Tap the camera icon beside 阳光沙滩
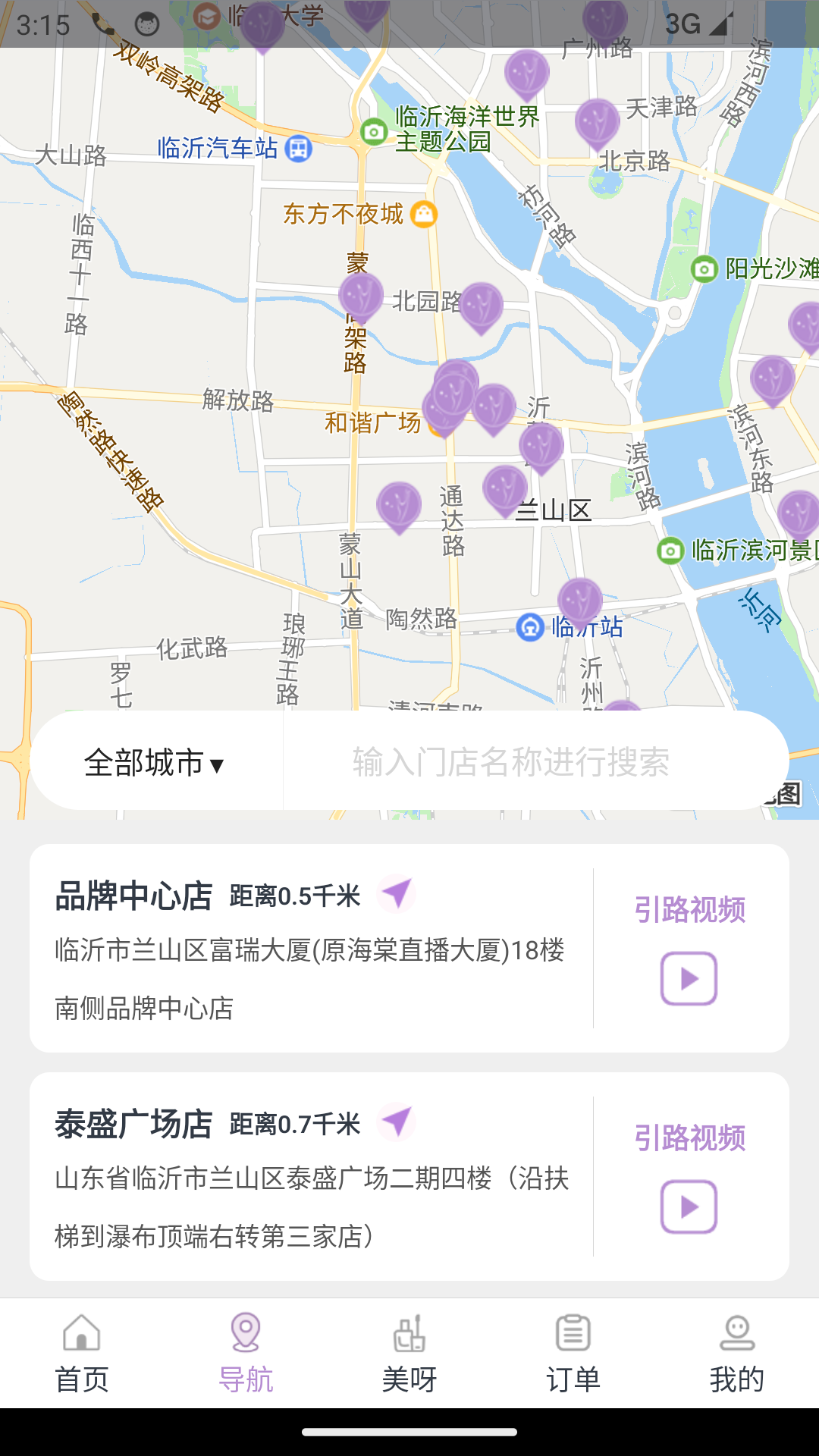The image size is (819, 1456). tap(704, 269)
